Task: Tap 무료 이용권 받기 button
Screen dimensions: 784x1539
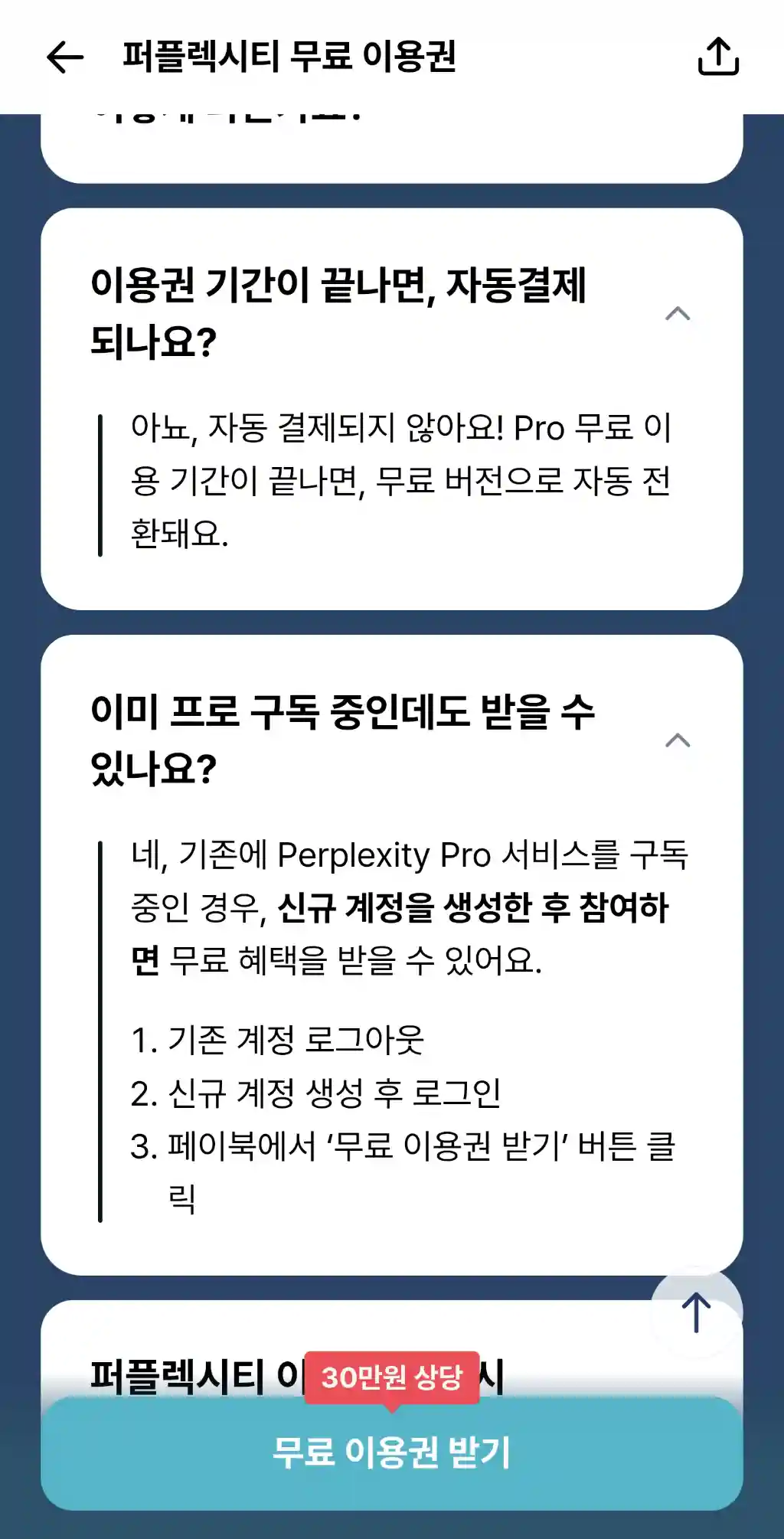Action: [x=391, y=1452]
